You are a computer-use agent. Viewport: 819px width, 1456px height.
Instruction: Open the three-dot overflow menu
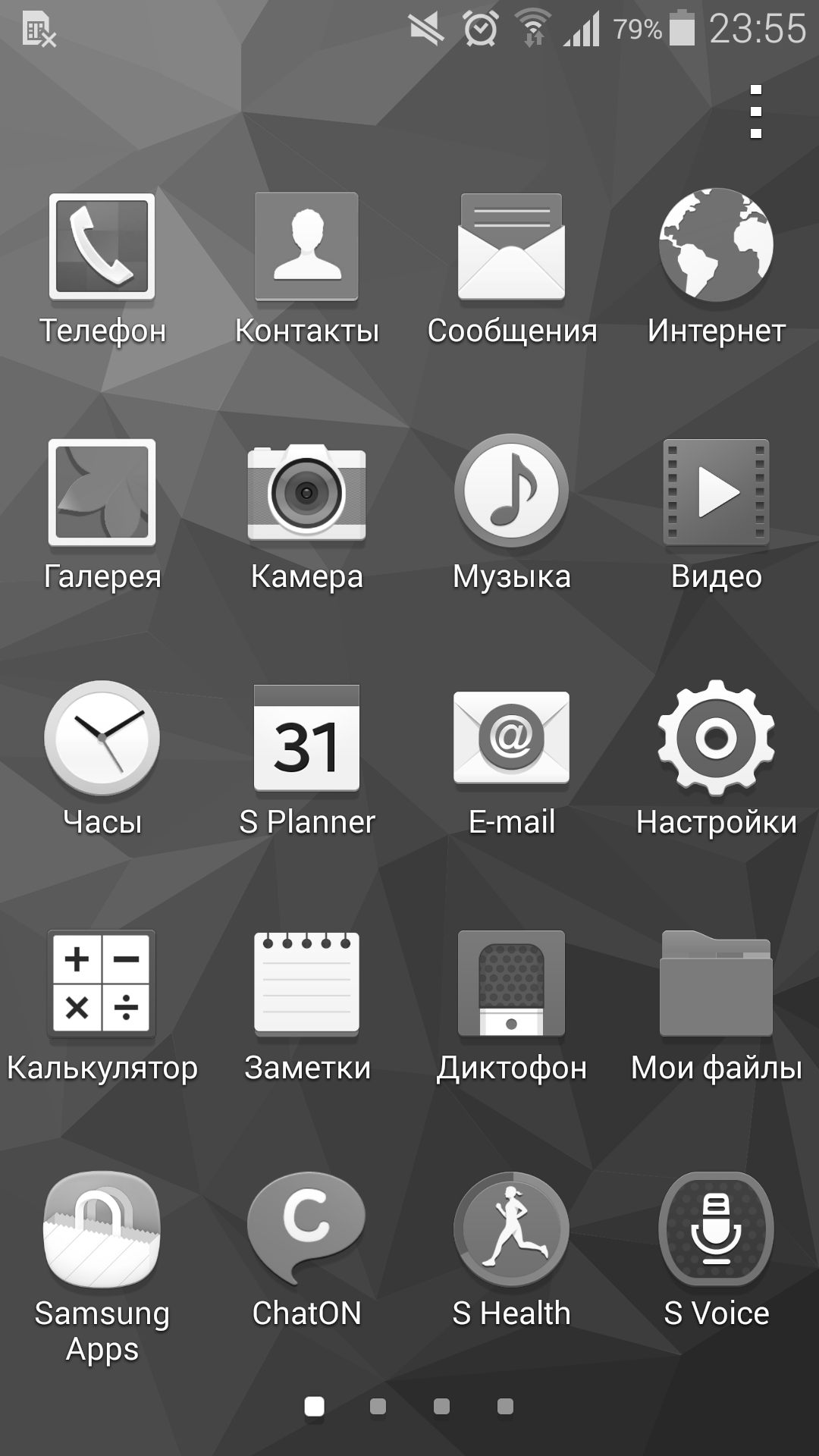(x=755, y=112)
